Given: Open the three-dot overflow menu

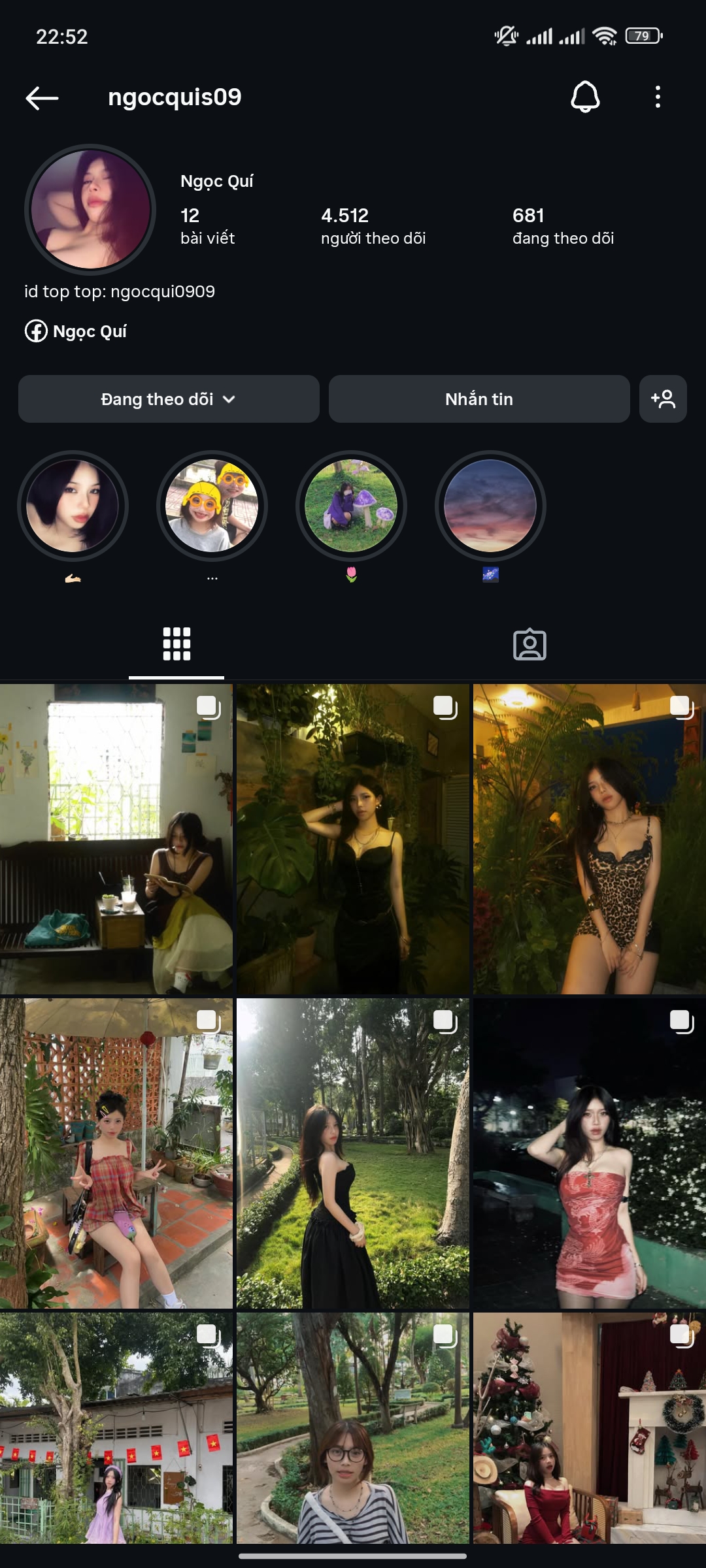Looking at the screenshot, I should point(658,97).
